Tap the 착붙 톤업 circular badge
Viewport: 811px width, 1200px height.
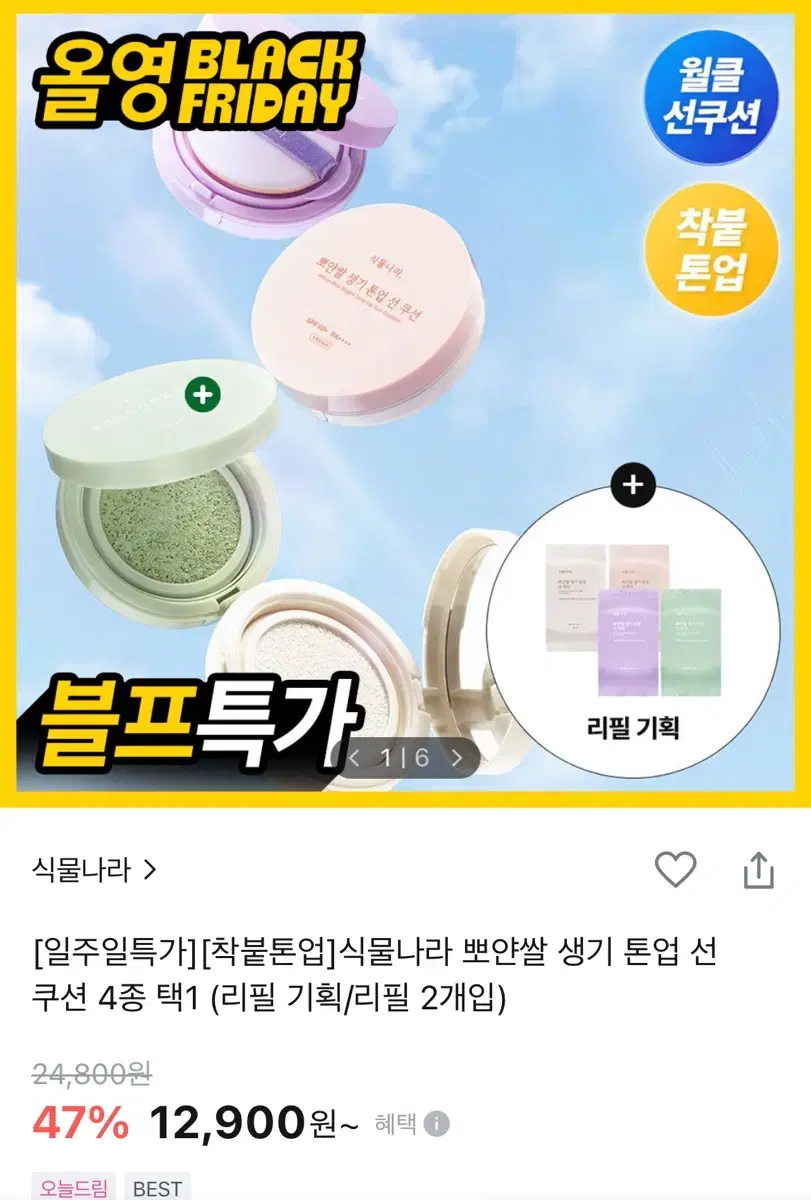(x=712, y=250)
